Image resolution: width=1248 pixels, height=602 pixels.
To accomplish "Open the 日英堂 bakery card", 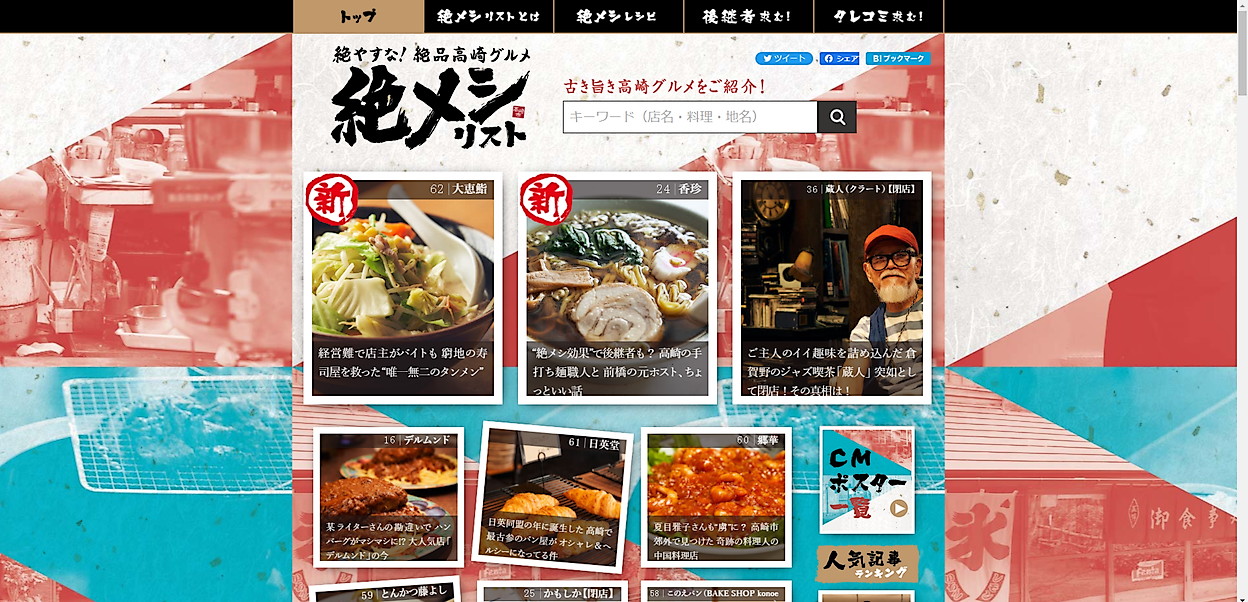I will coord(553,496).
